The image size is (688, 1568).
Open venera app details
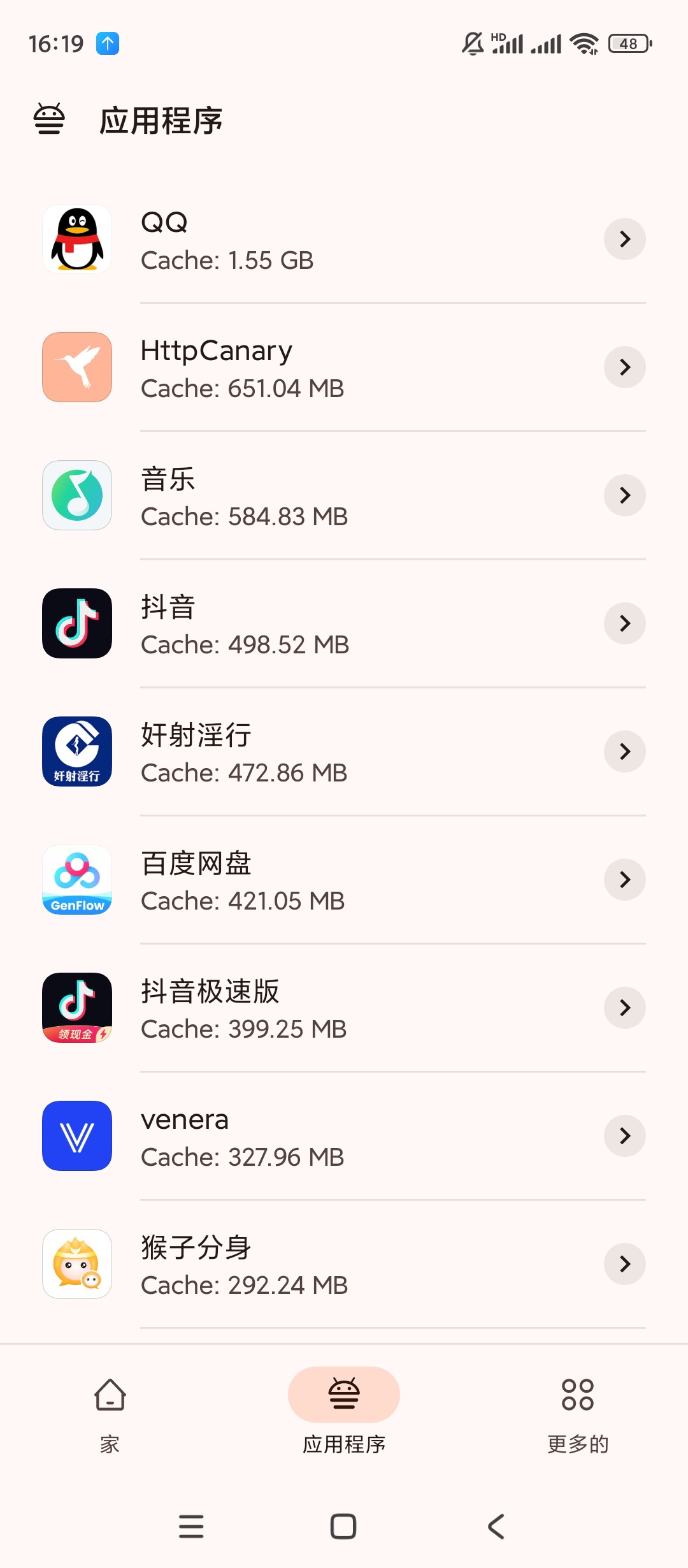pos(344,1136)
